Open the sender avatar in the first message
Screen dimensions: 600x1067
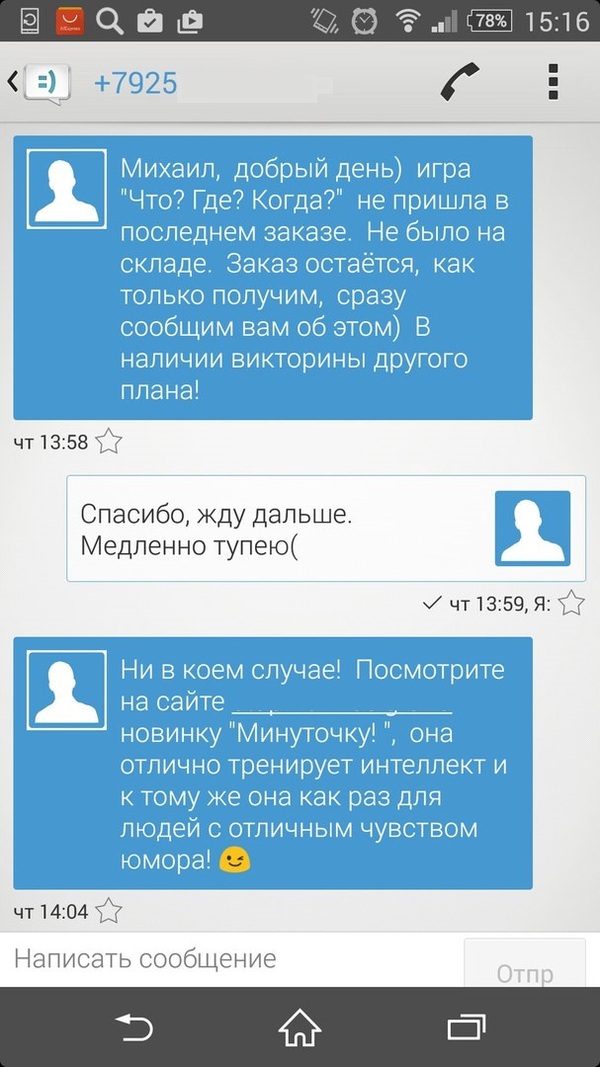point(66,188)
